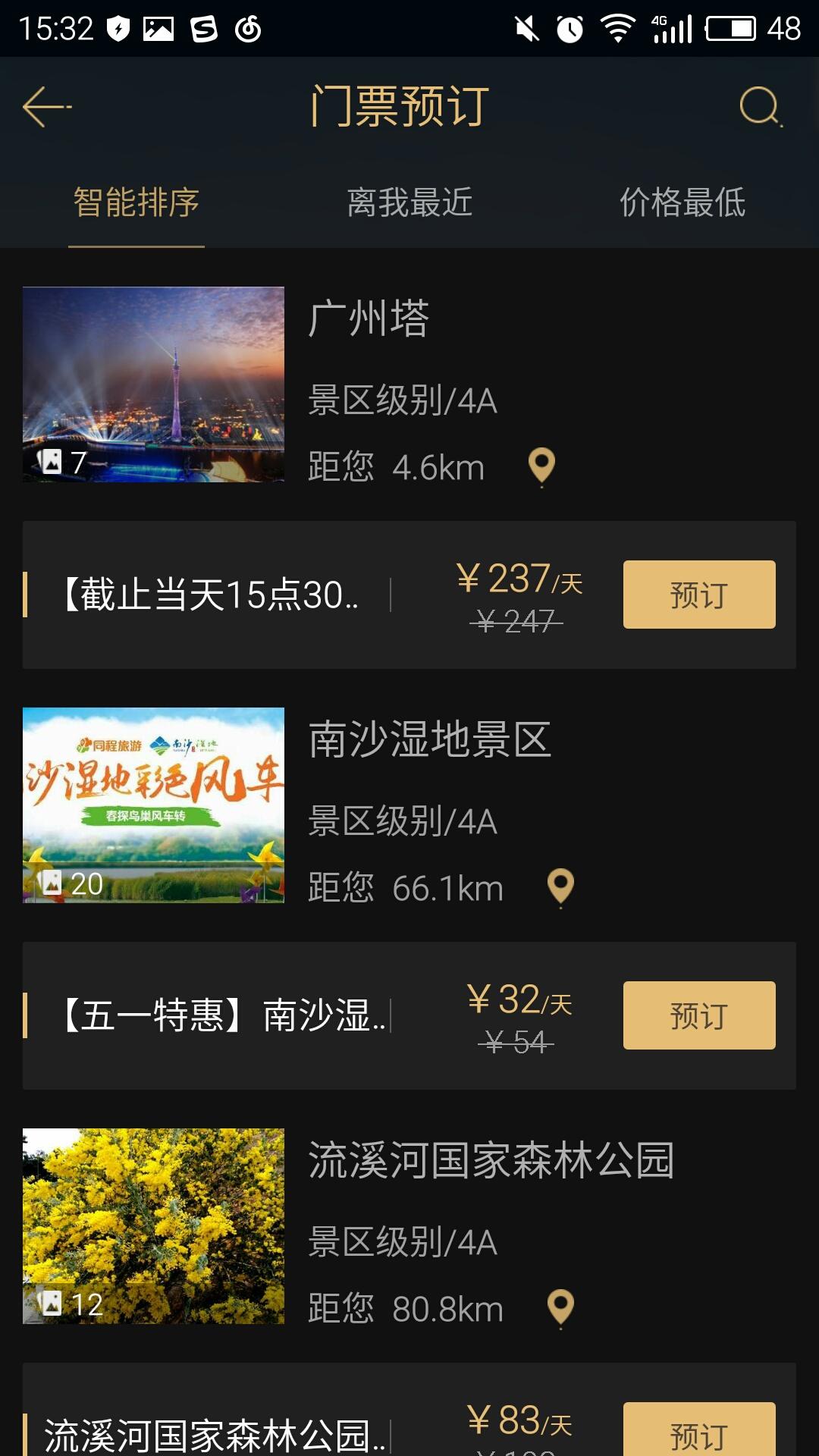
Task: Open the 流溪河国家森林公园 photo thumbnail
Action: point(153,1225)
